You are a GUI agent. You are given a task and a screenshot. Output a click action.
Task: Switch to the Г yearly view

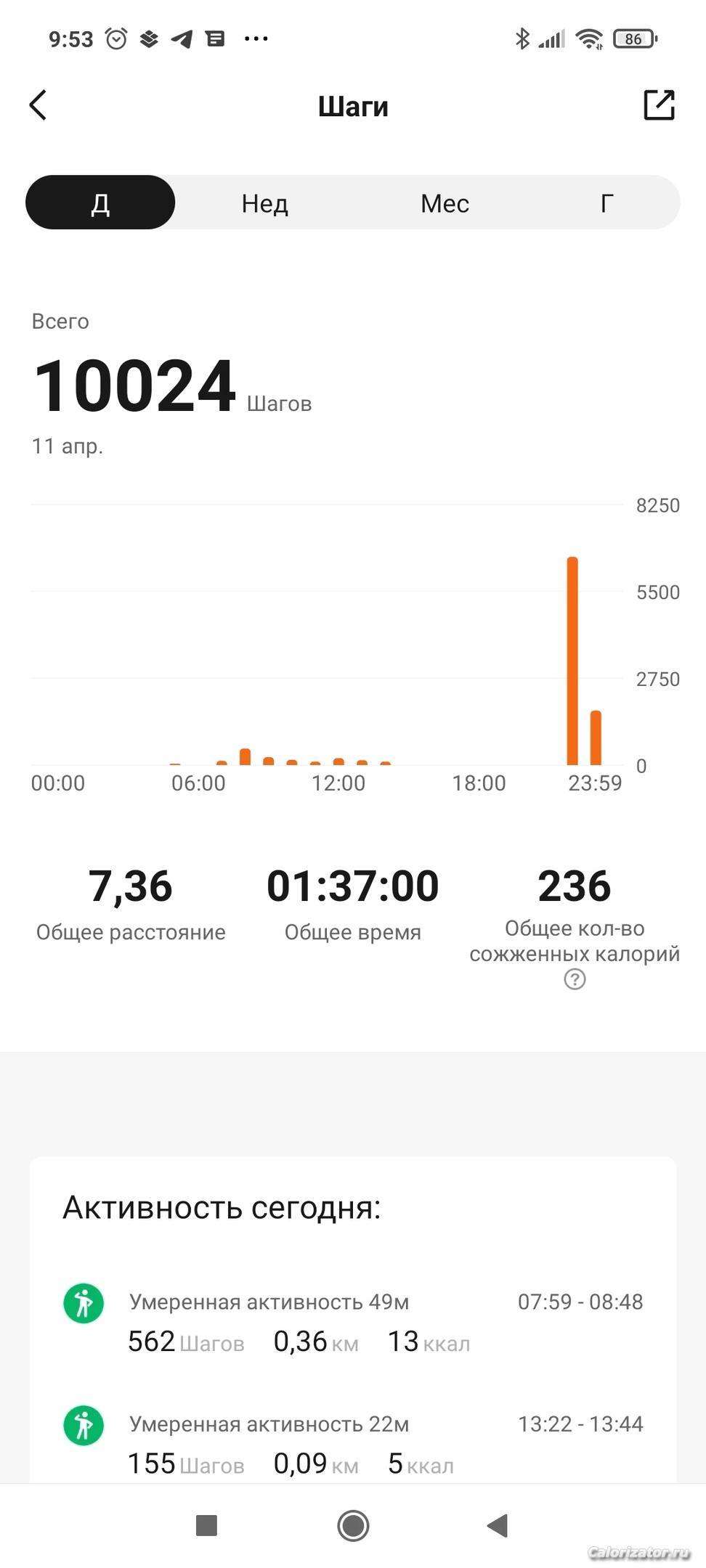click(x=606, y=203)
